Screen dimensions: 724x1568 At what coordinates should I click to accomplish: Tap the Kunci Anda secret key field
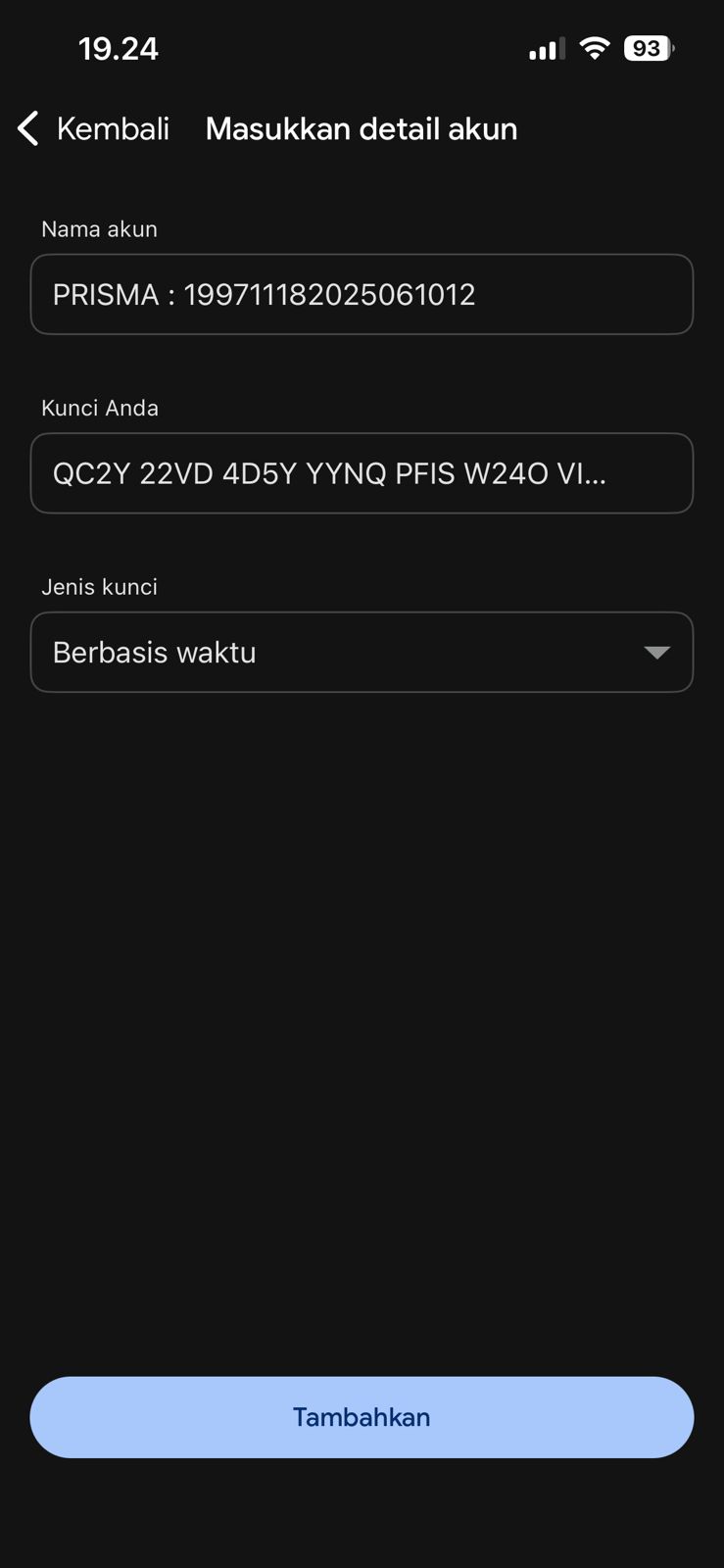pyautogui.click(x=362, y=473)
